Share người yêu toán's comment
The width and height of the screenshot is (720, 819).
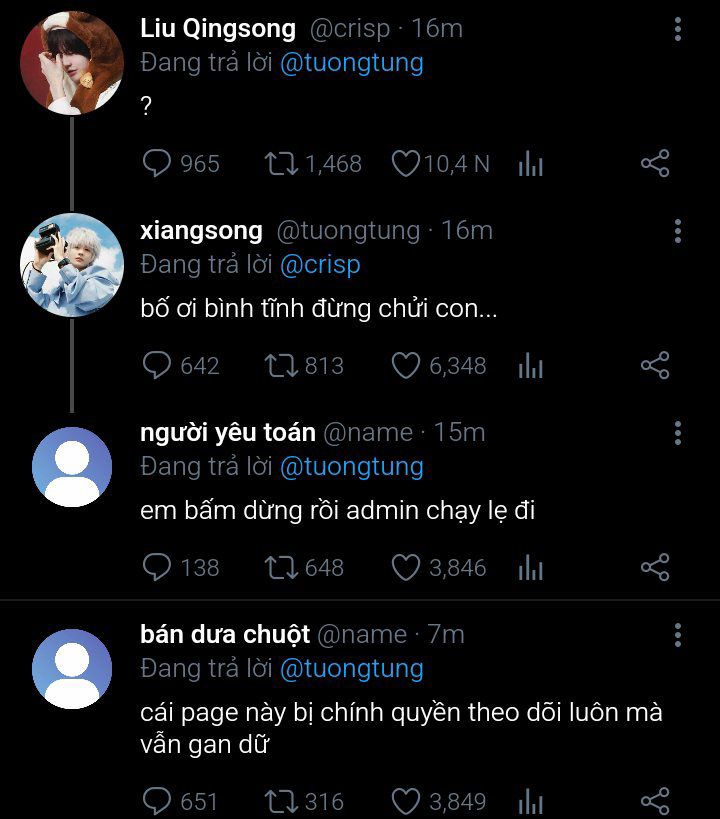pyautogui.click(x=654, y=568)
